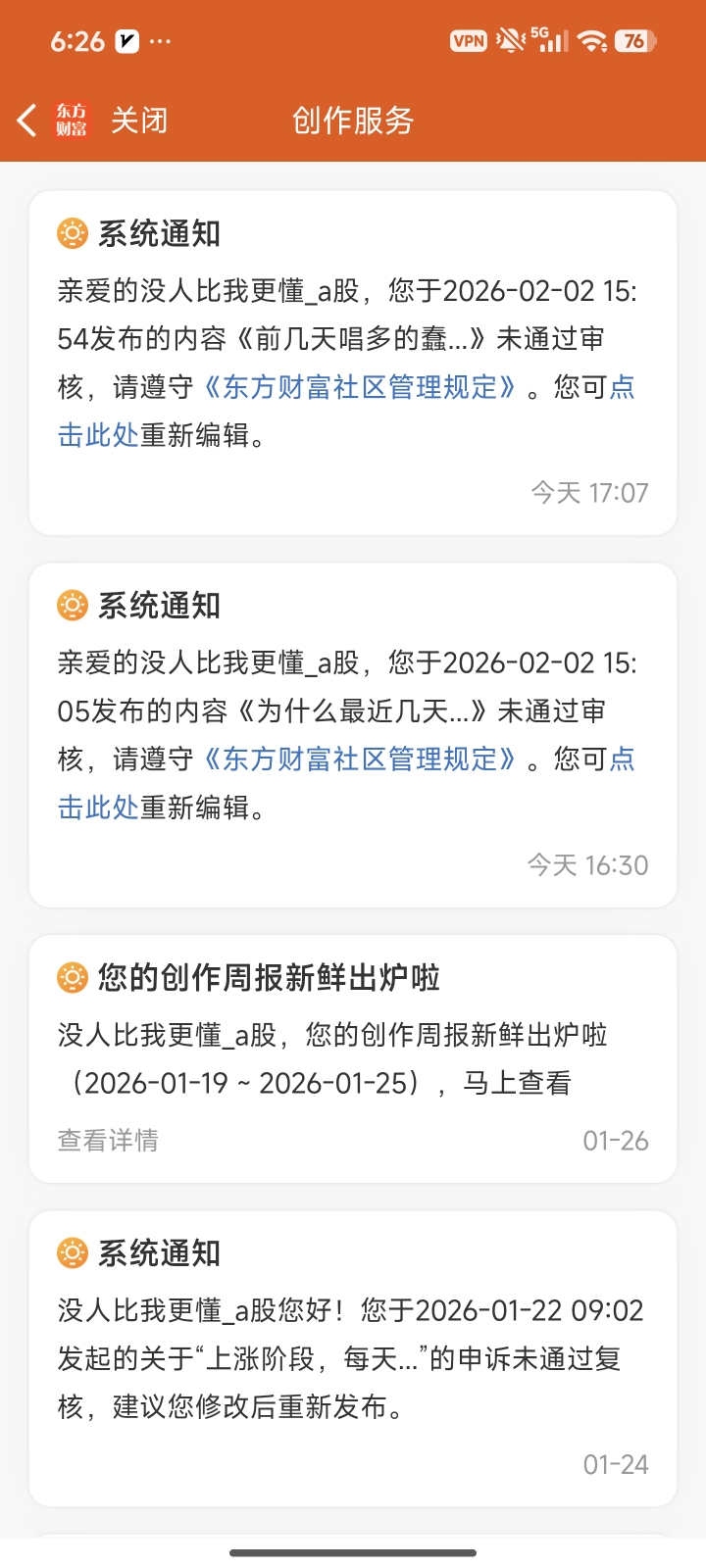This screenshot has width=706, height=1568.
Task: Open 查看详情 for the weekly creation report
Action: 108,1141
